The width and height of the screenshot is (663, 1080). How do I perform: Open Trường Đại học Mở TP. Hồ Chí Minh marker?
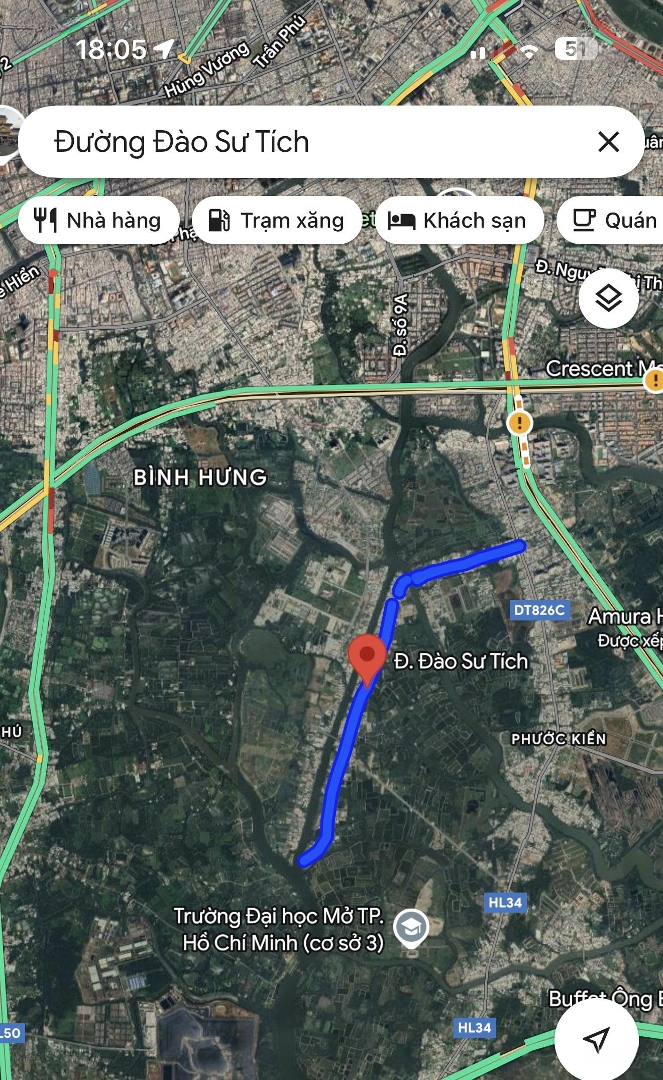tap(410, 927)
